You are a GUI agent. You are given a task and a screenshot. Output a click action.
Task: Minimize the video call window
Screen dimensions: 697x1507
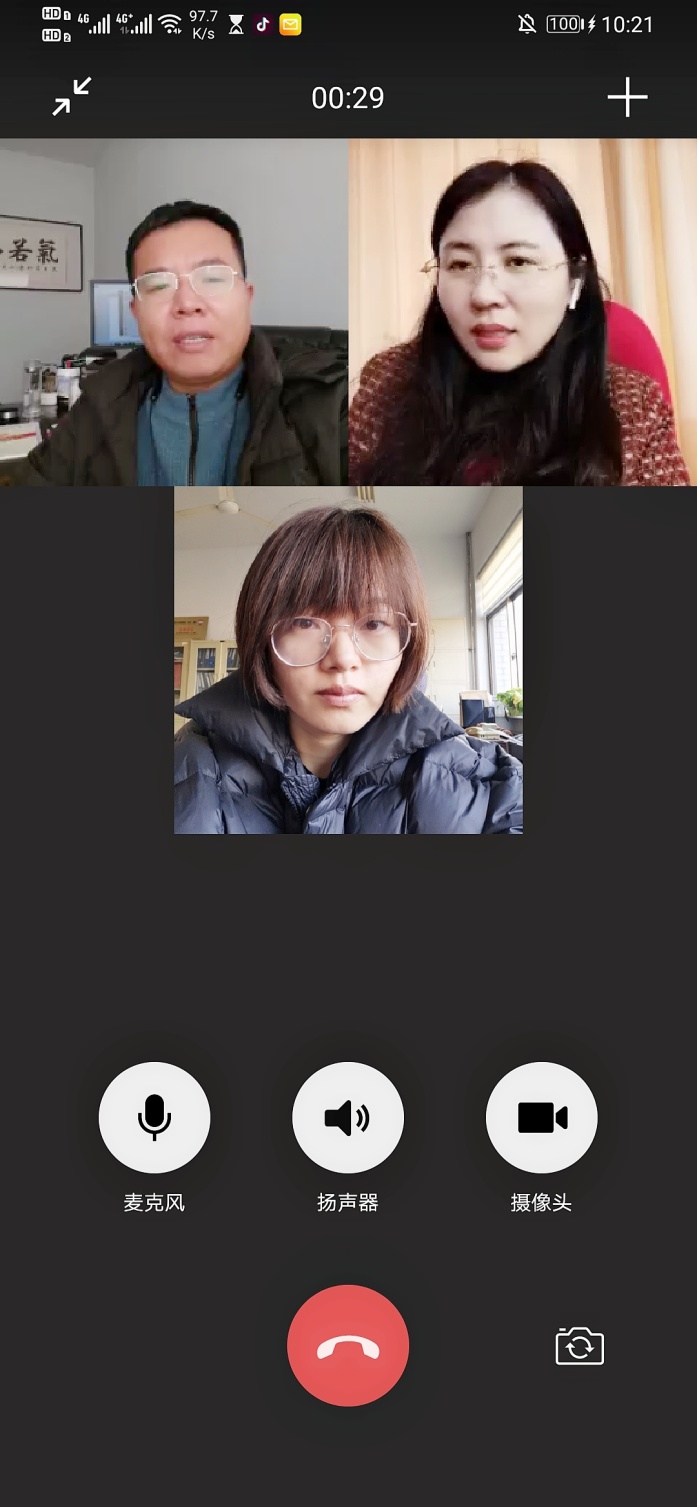point(72,97)
